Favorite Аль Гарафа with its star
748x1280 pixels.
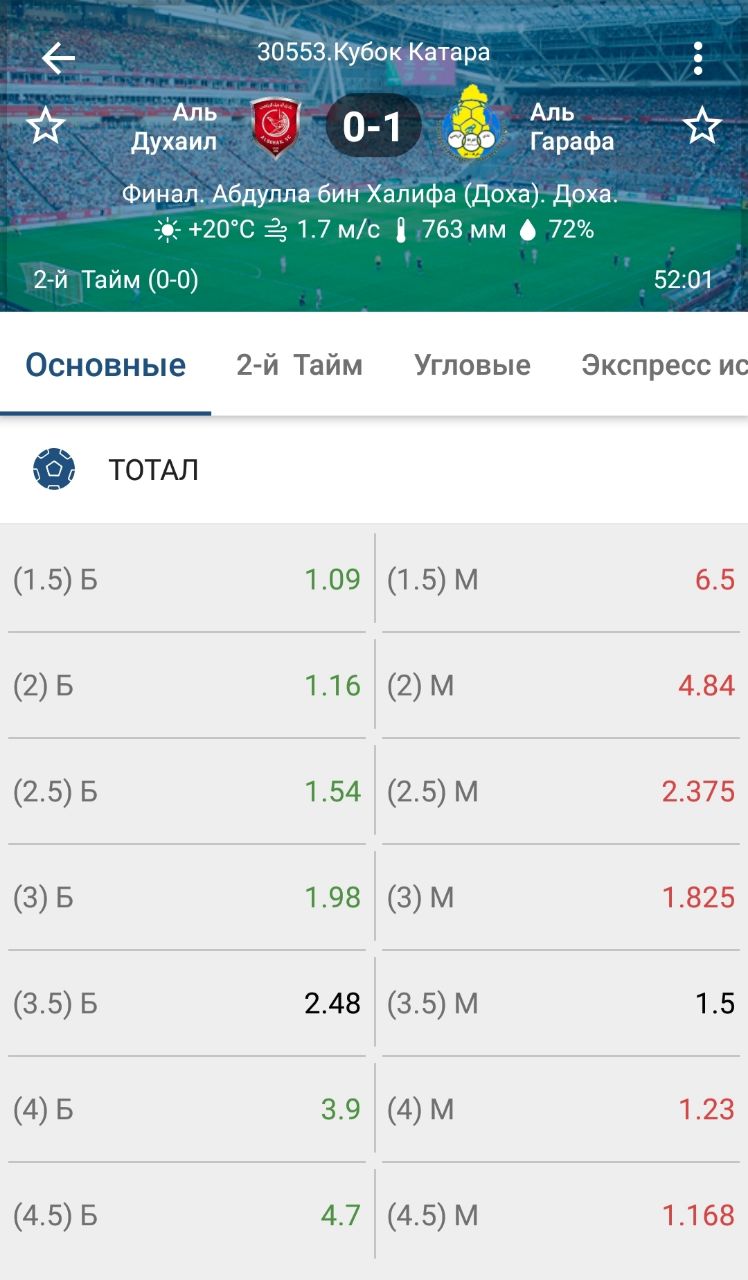click(702, 127)
